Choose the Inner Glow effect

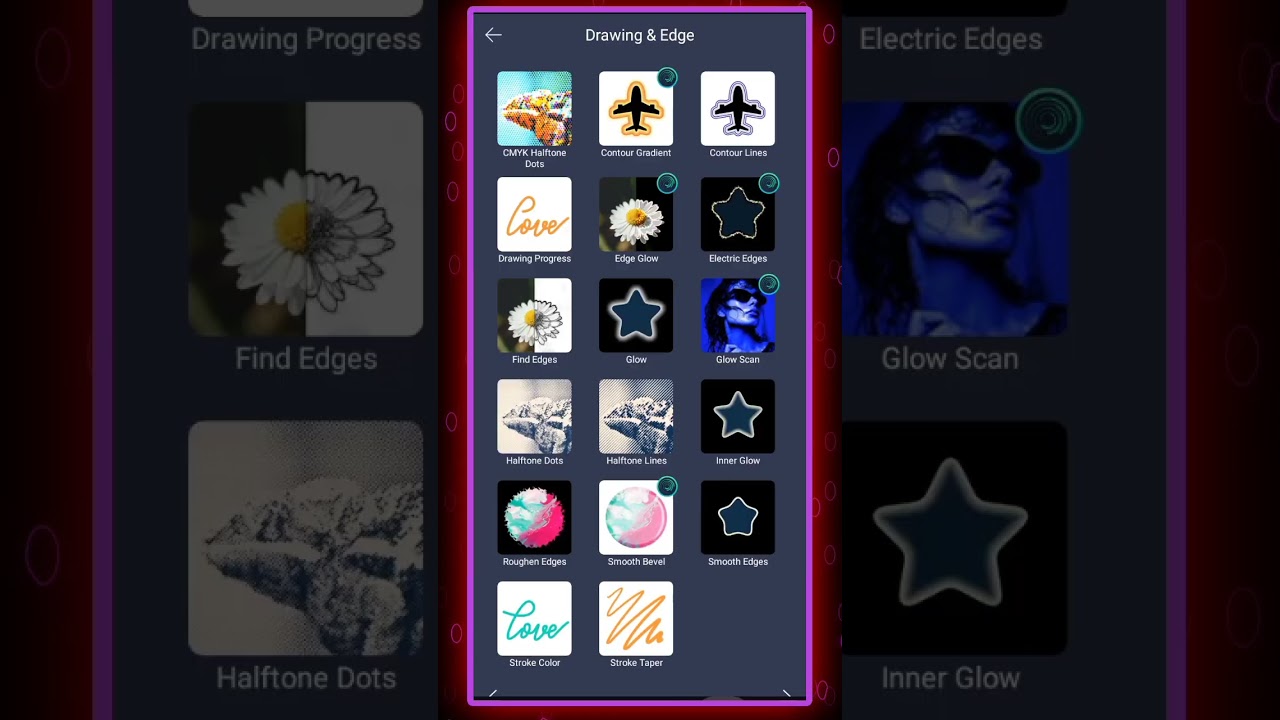click(738, 416)
